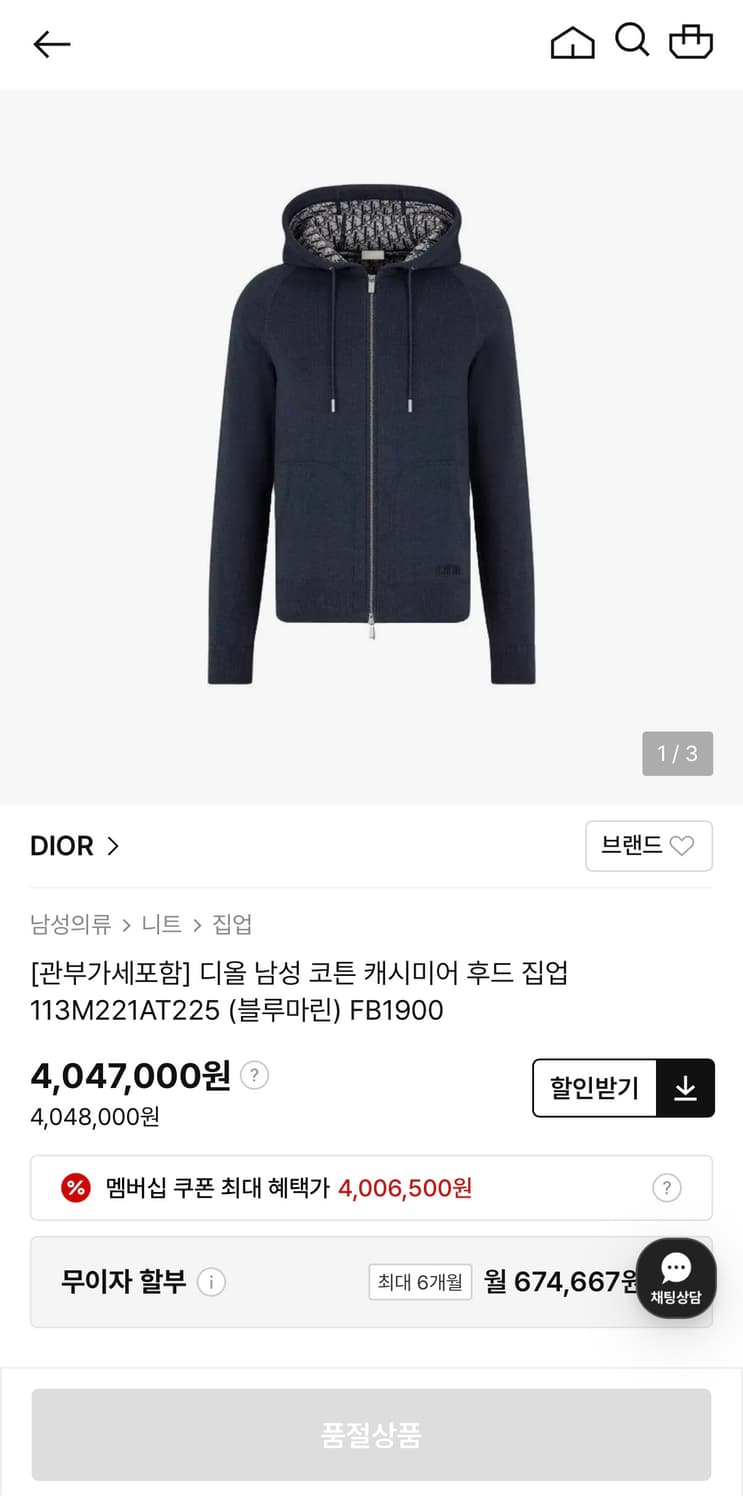
Task: Open the membership coupon help question mark
Action: (666, 1188)
